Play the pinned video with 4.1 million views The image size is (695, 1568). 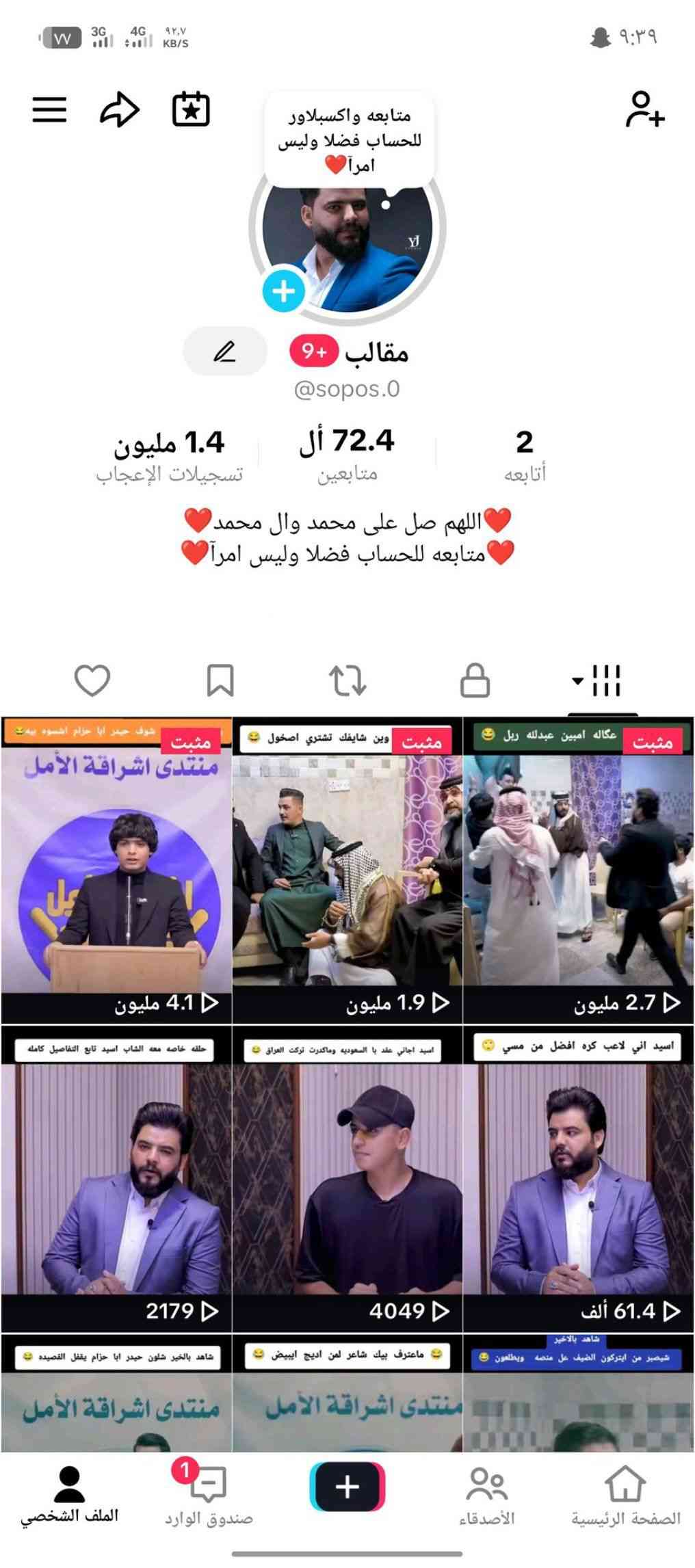click(x=116, y=870)
